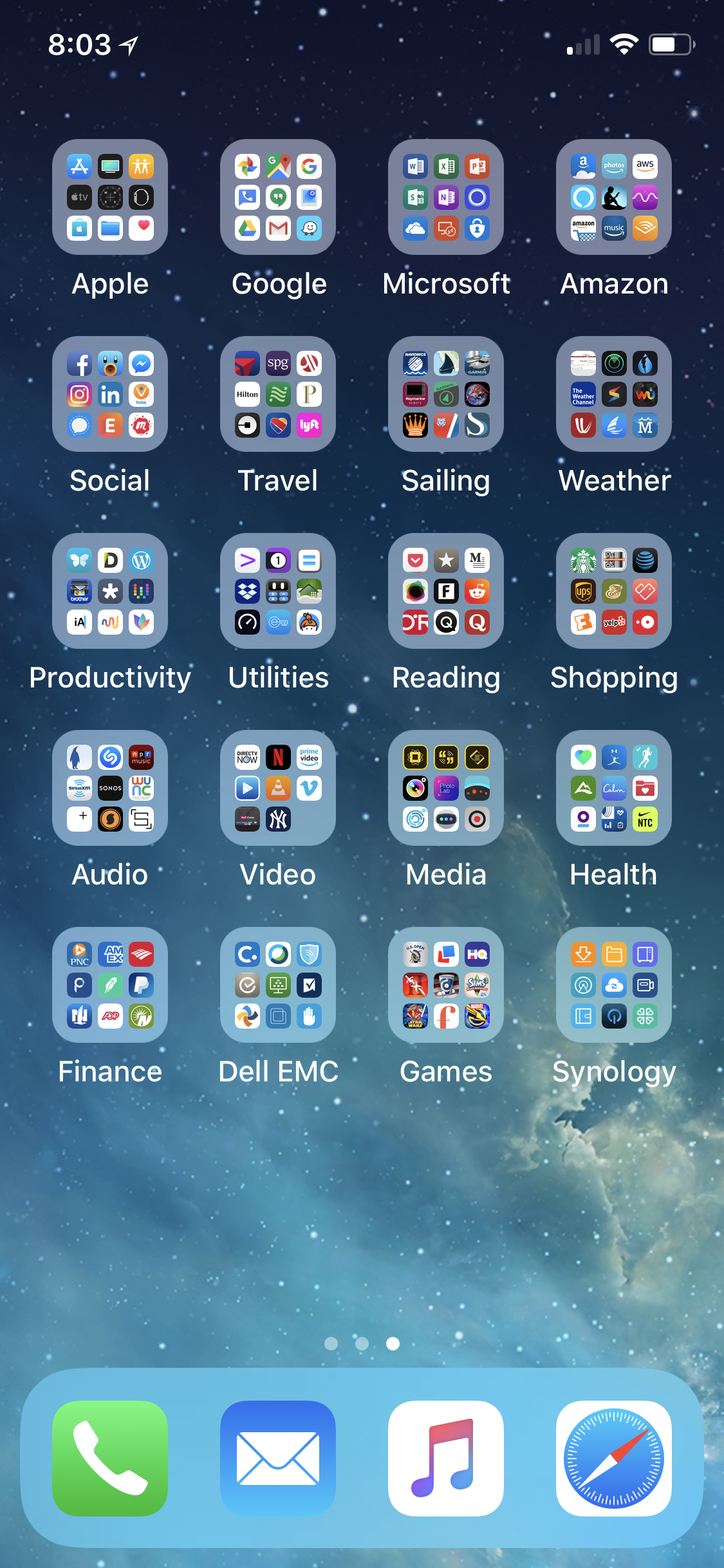
Task: Open the Microsoft folder
Action: (x=446, y=197)
